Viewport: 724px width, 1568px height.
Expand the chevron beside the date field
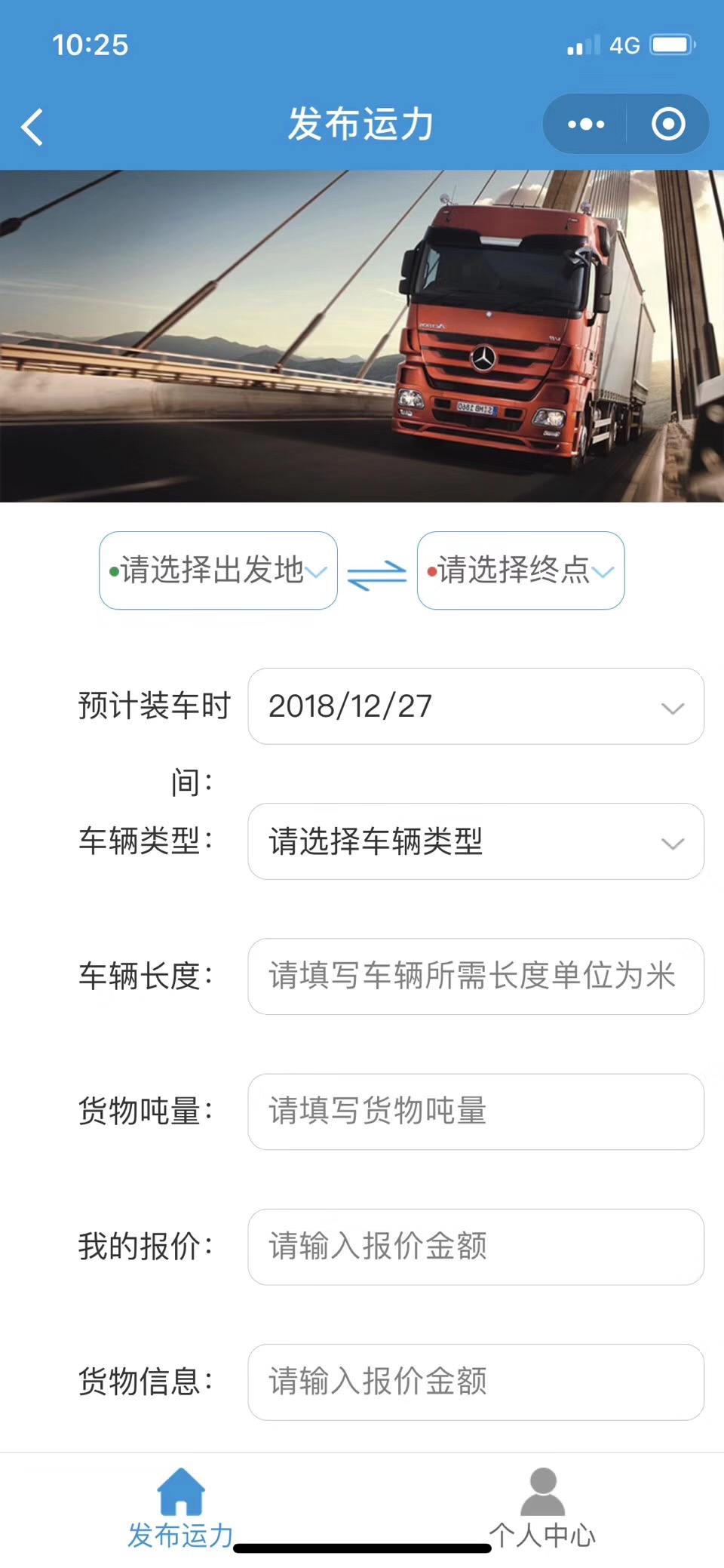pyautogui.click(x=670, y=707)
